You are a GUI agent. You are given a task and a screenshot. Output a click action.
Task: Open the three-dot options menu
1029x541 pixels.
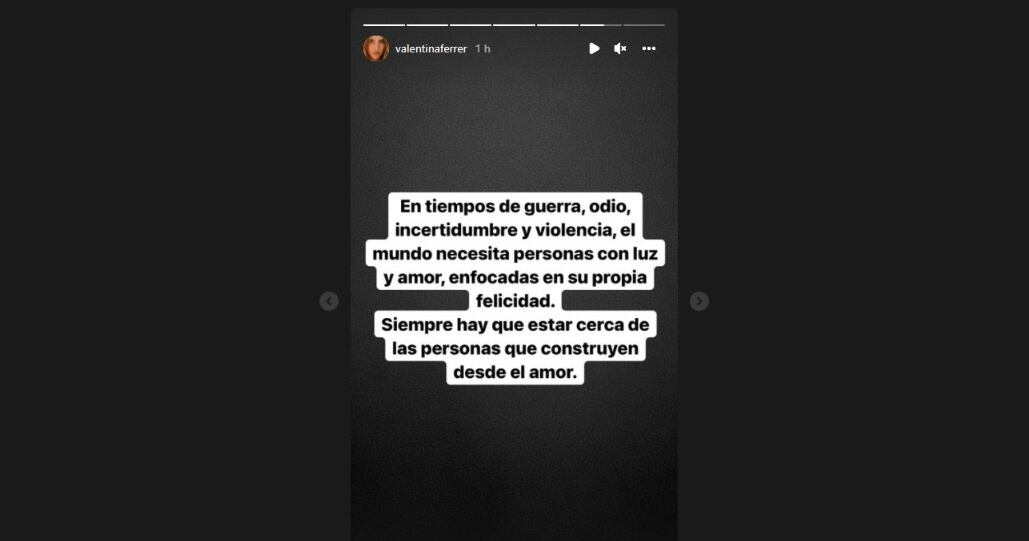tap(649, 48)
